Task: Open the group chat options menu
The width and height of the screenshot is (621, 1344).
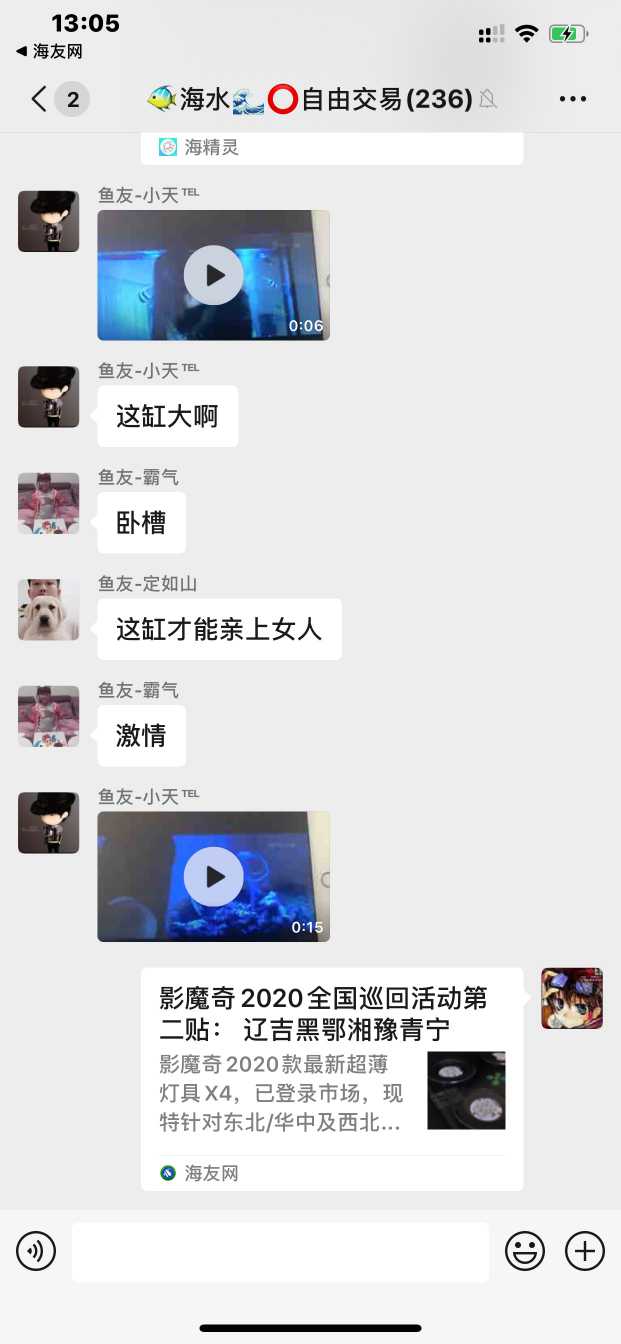Action: click(573, 99)
